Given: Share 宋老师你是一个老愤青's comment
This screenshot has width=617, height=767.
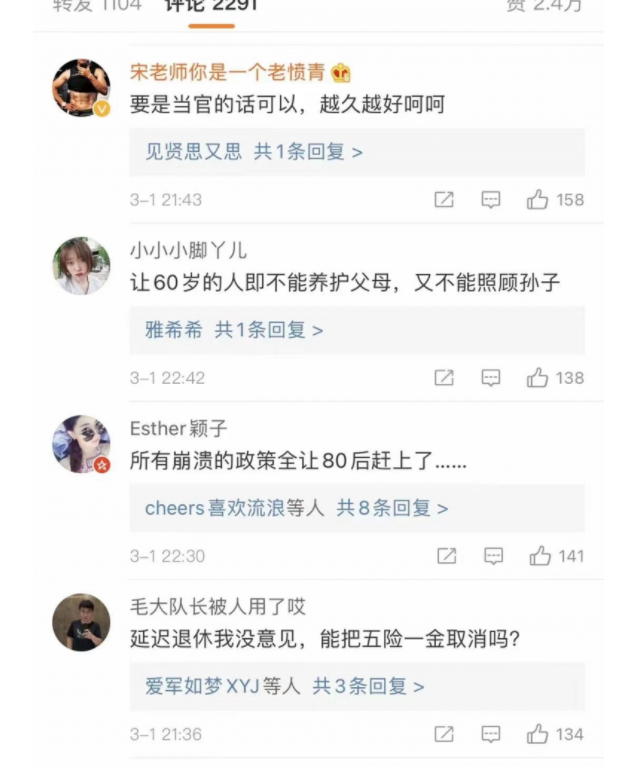Looking at the screenshot, I should point(444,200).
